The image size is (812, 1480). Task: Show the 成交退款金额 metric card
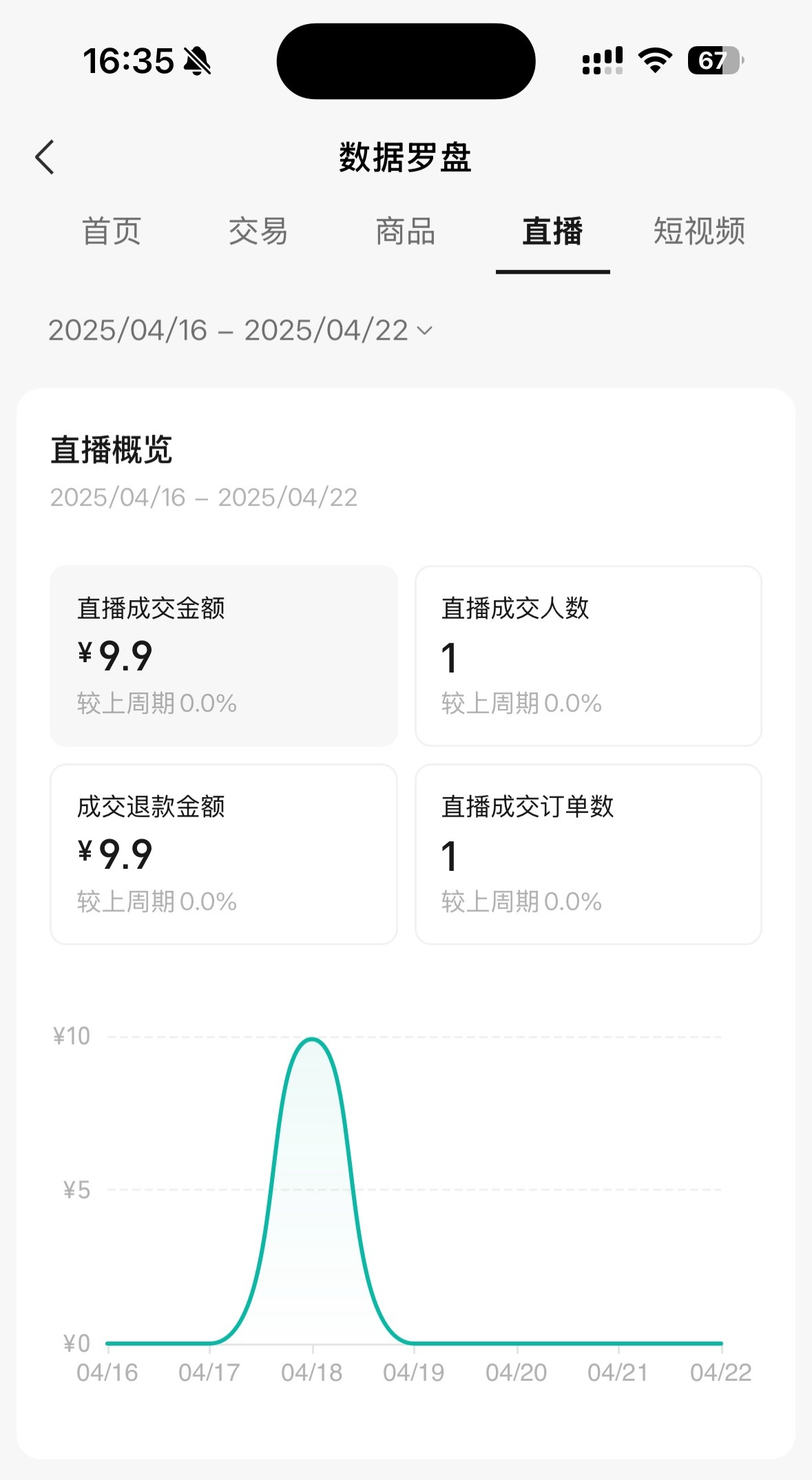point(224,854)
